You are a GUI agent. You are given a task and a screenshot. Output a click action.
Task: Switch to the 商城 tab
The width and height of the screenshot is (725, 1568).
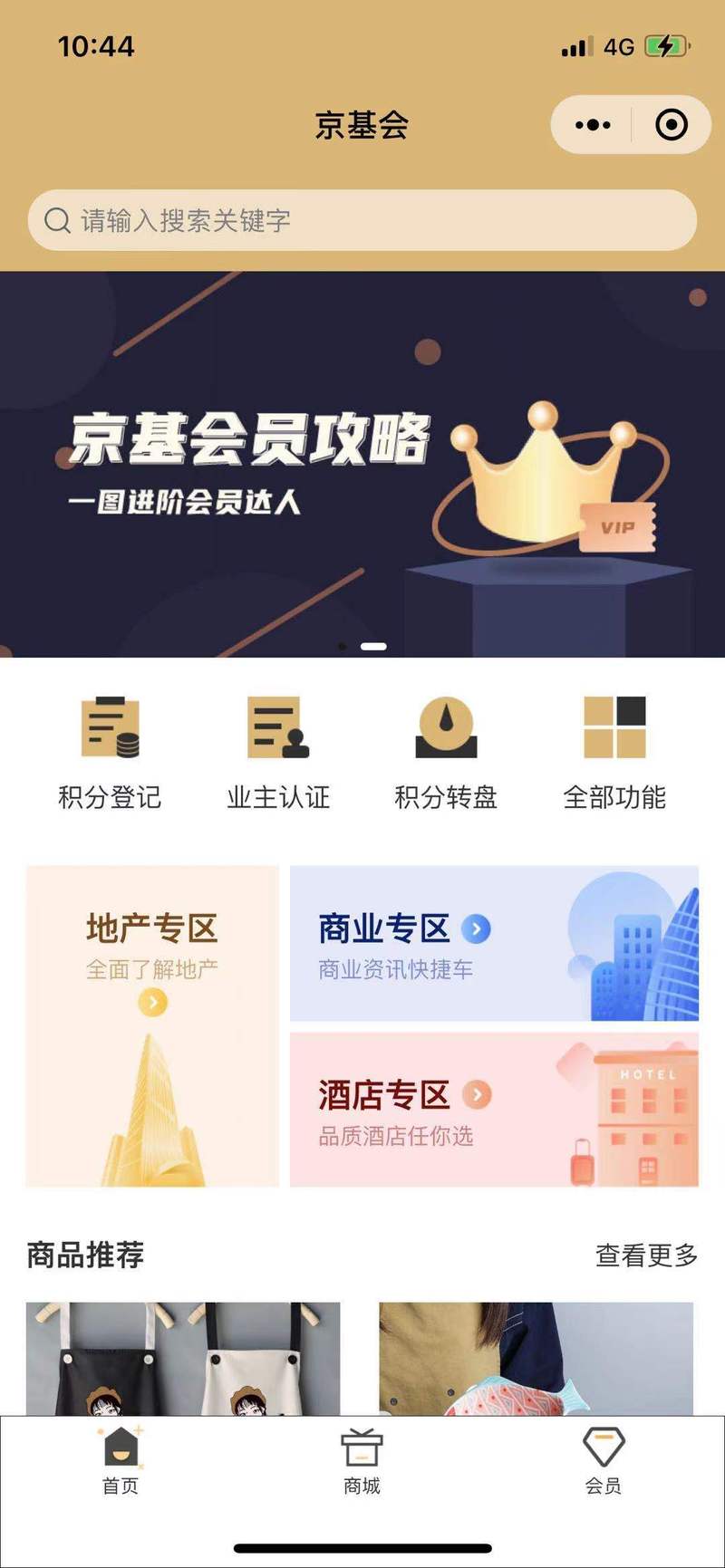(362, 1460)
